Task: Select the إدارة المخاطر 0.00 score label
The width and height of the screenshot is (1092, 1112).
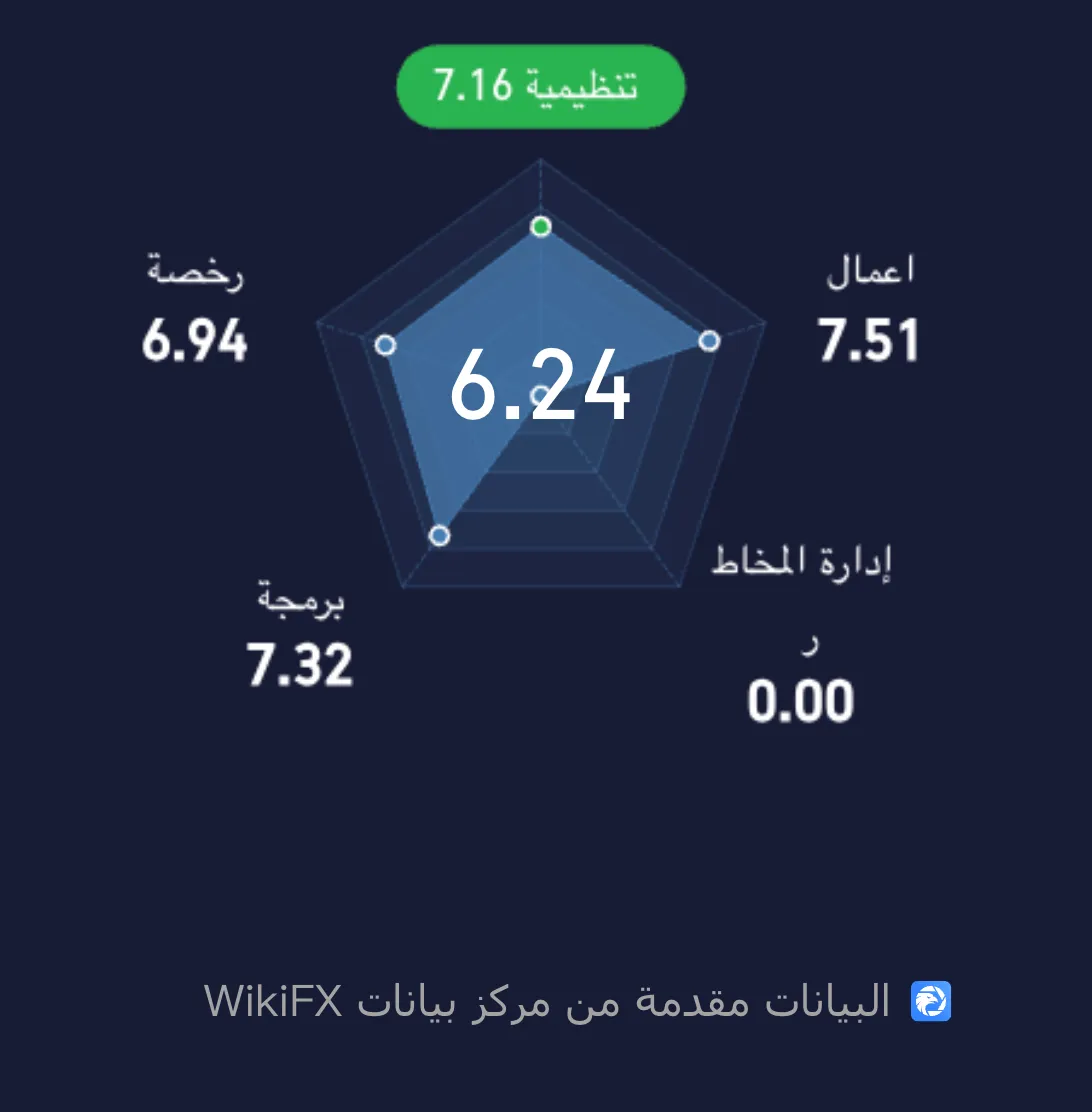Action: (x=801, y=634)
